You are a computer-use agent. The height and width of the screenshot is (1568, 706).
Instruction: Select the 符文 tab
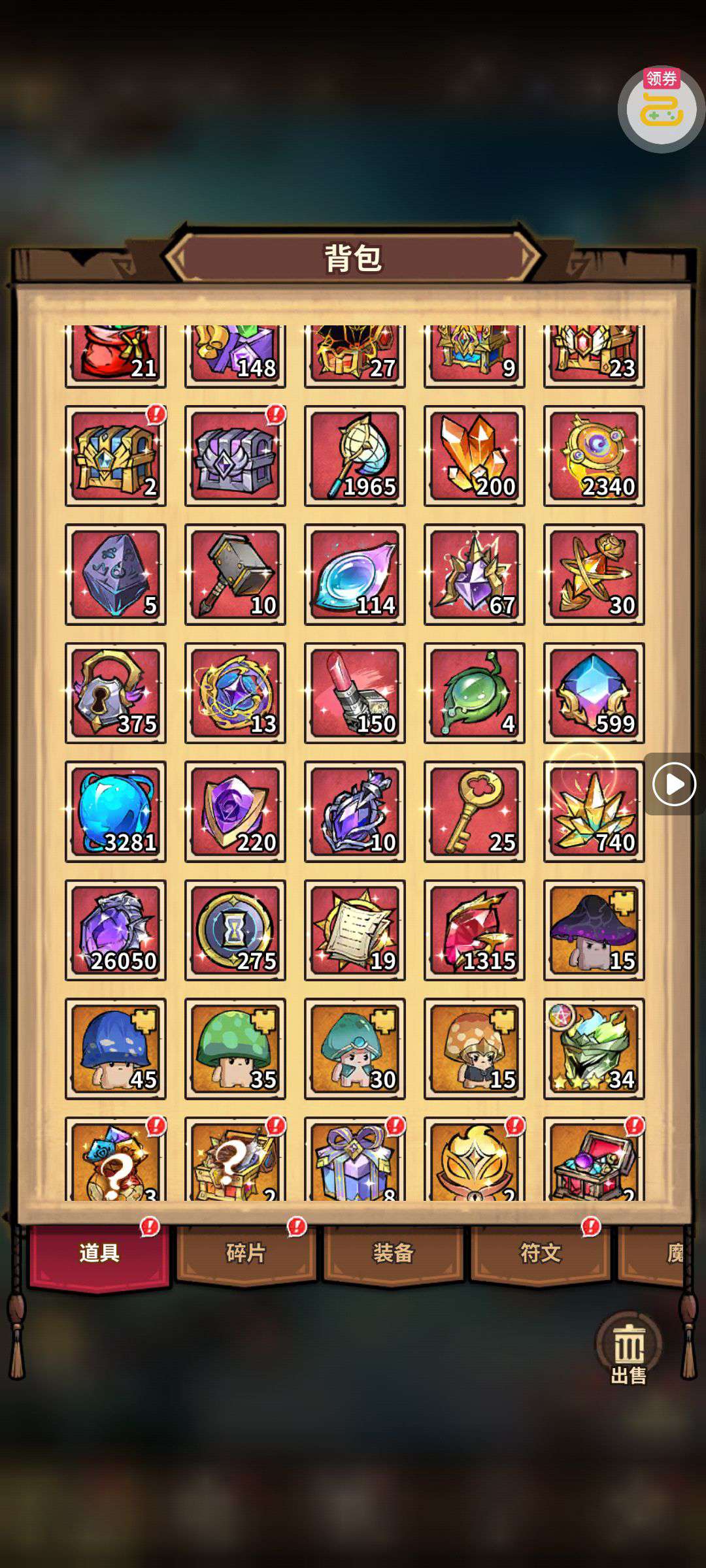[x=540, y=1252]
